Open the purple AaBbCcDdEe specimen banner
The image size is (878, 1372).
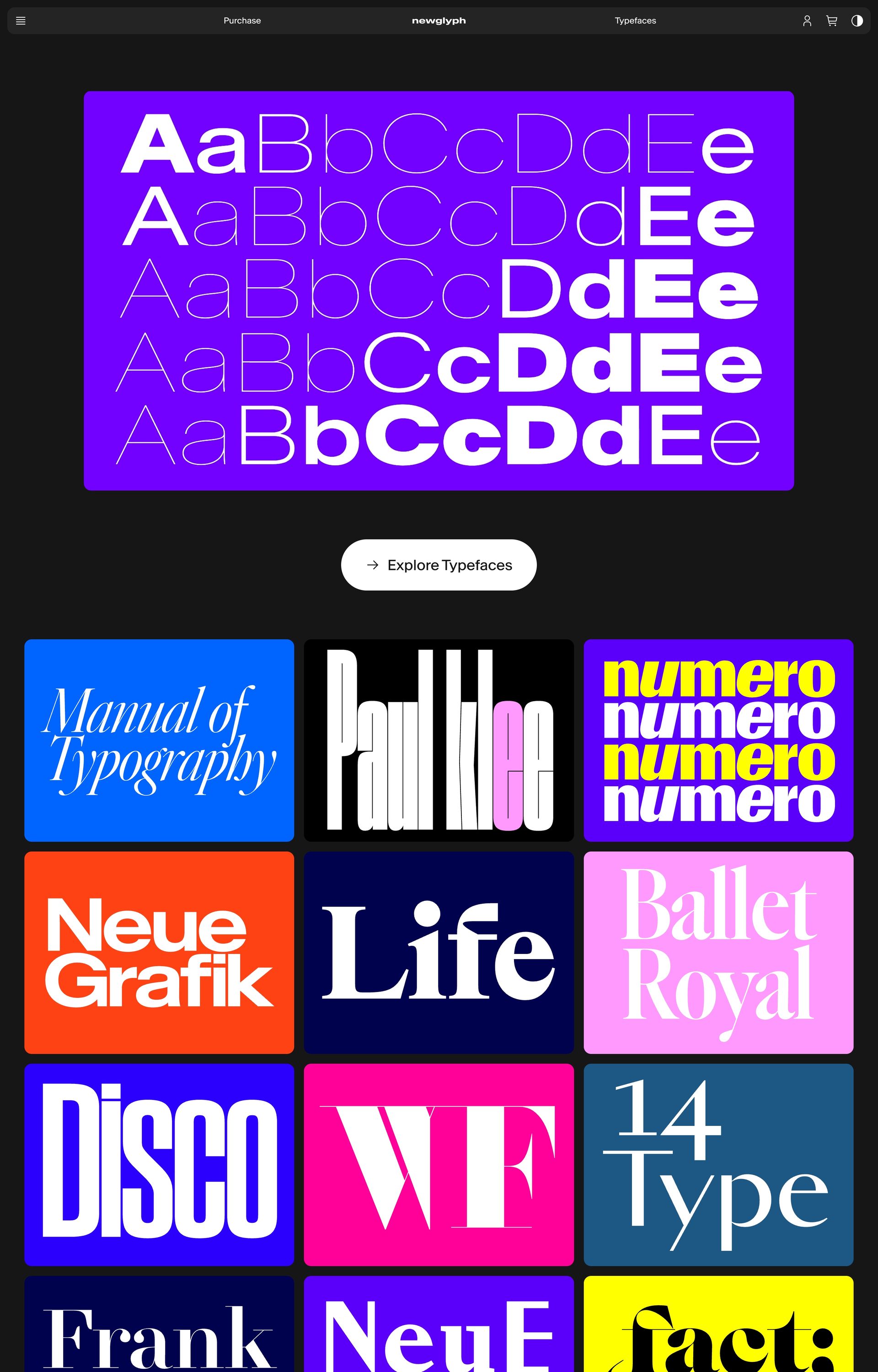pos(439,290)
